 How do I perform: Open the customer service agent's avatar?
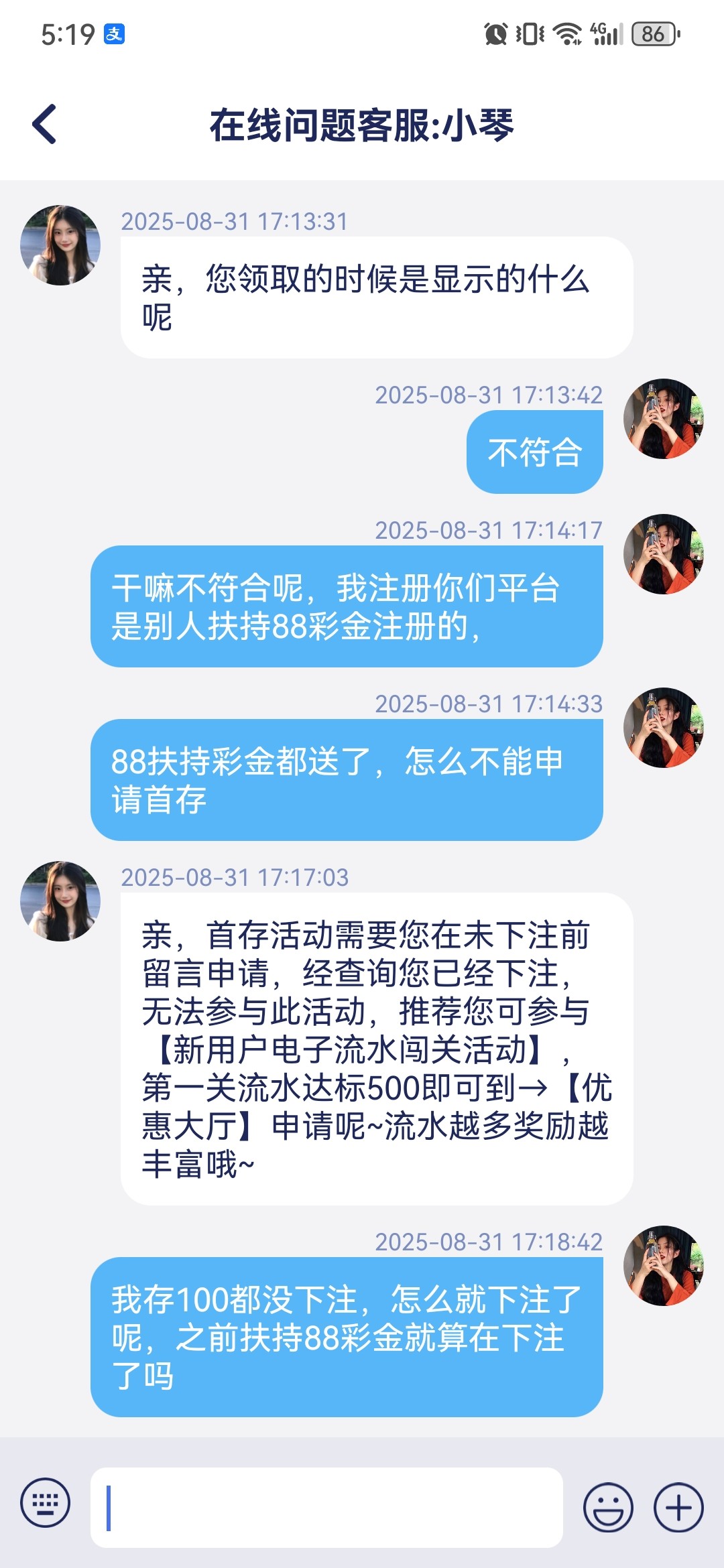[57, 248]
